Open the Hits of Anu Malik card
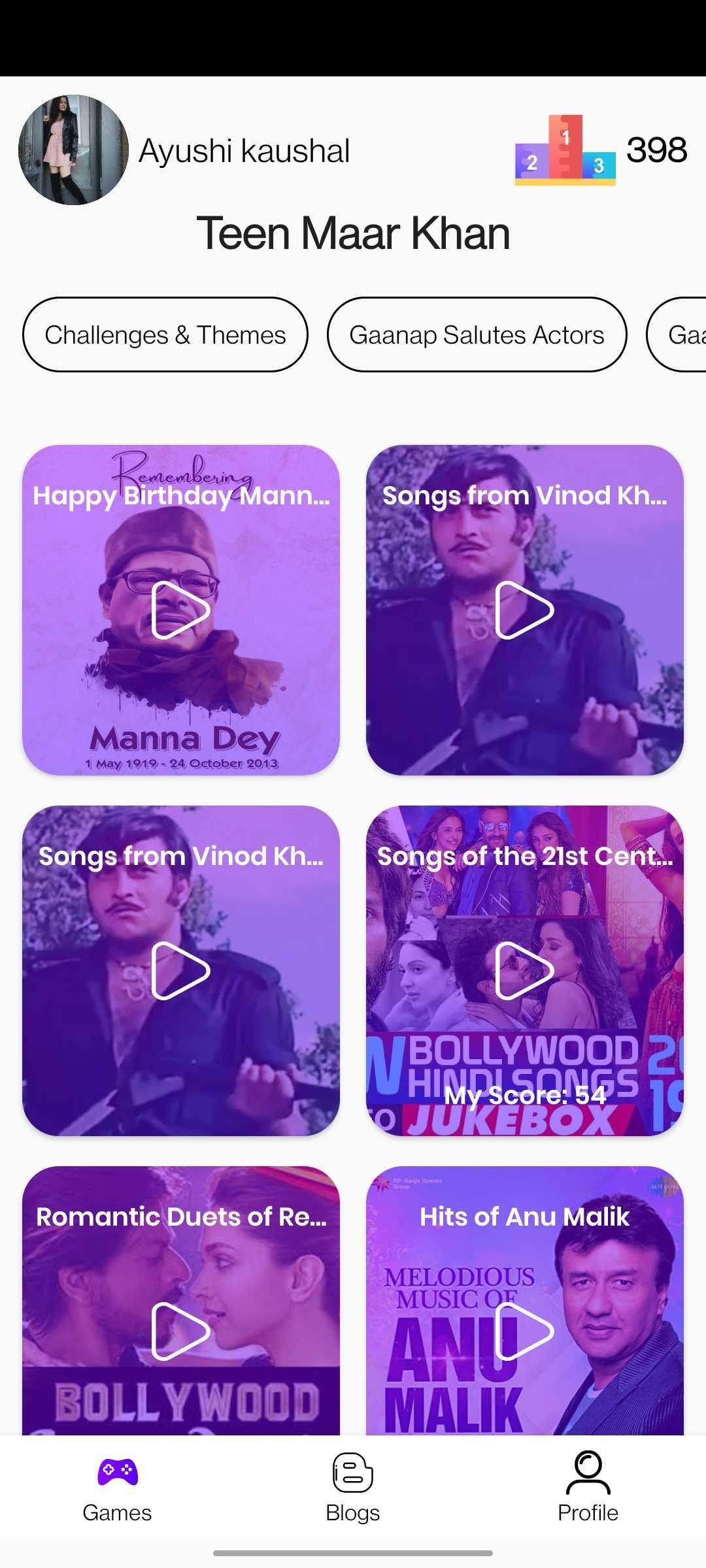The height and width of the screenshot is (1568, 706). (524, 1331)
